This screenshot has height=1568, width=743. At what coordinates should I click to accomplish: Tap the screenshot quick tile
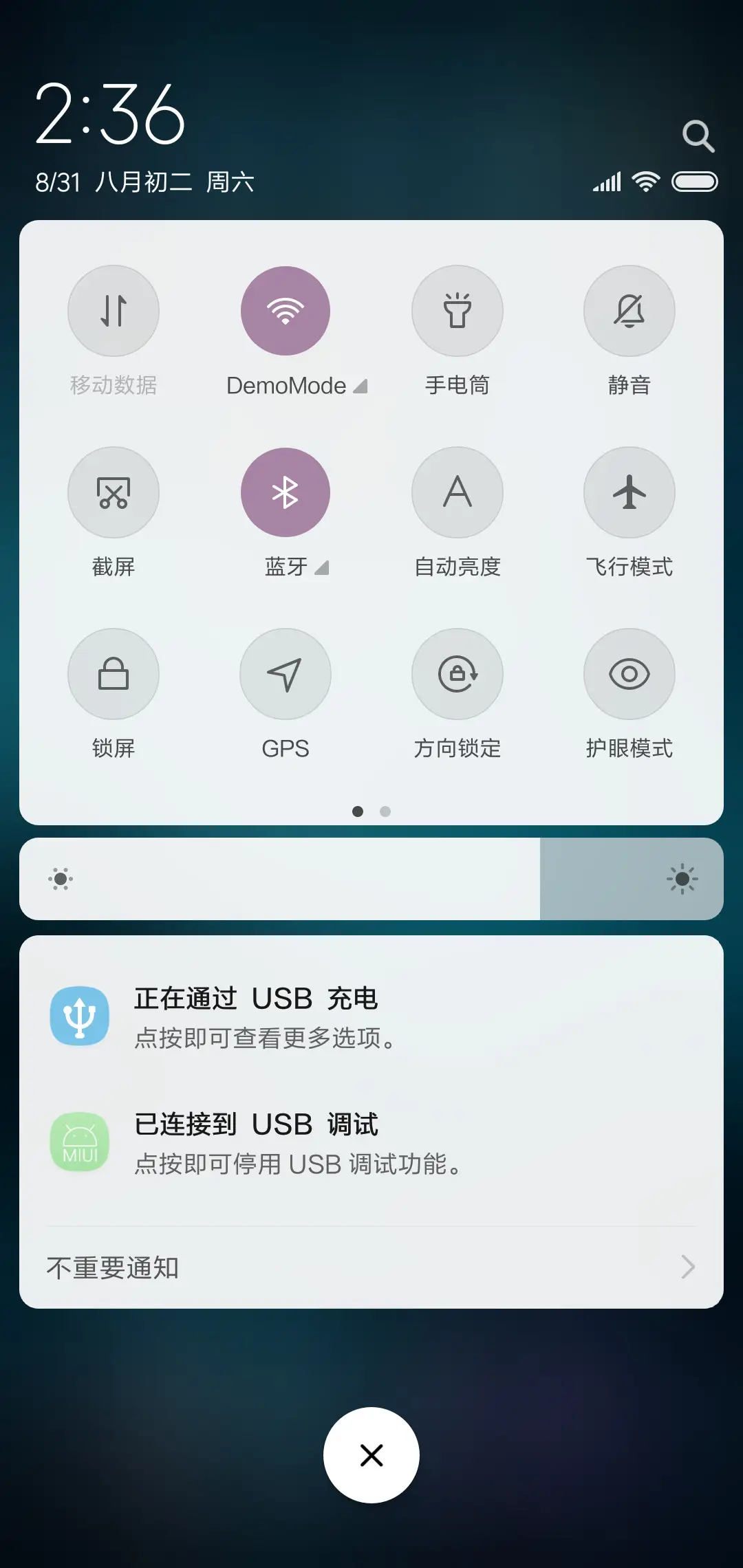tap(114, 492)
